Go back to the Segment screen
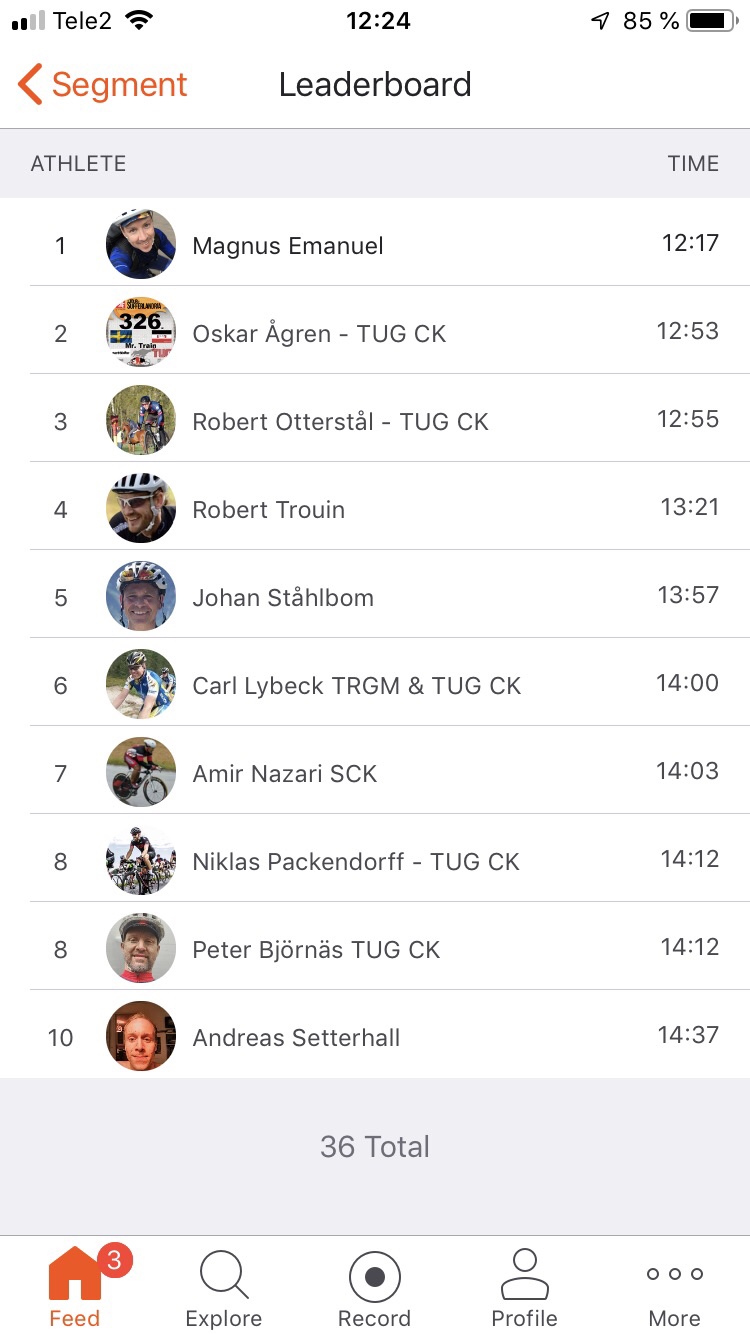The height and width of the screenshot is (1334, 750). [x=103, y=86]
